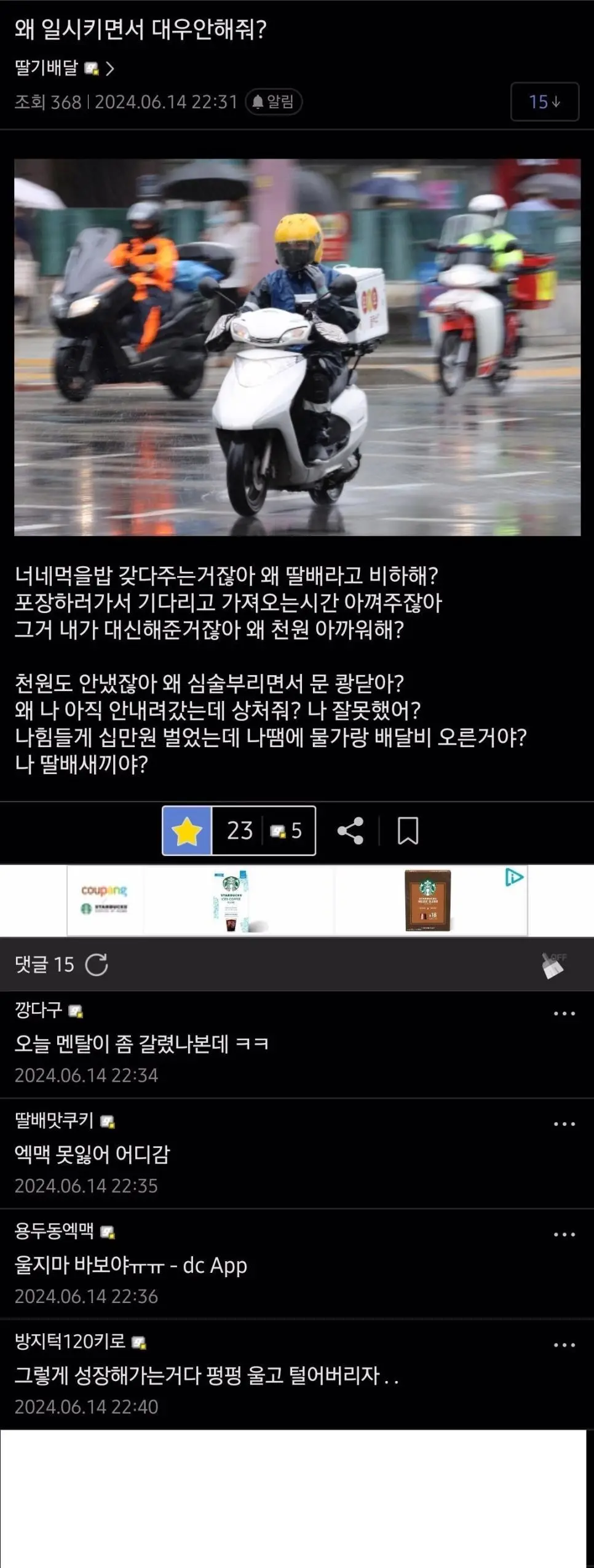Open author 딸기배달's profile
This screenshot has width=594, height=1568.
64,68
